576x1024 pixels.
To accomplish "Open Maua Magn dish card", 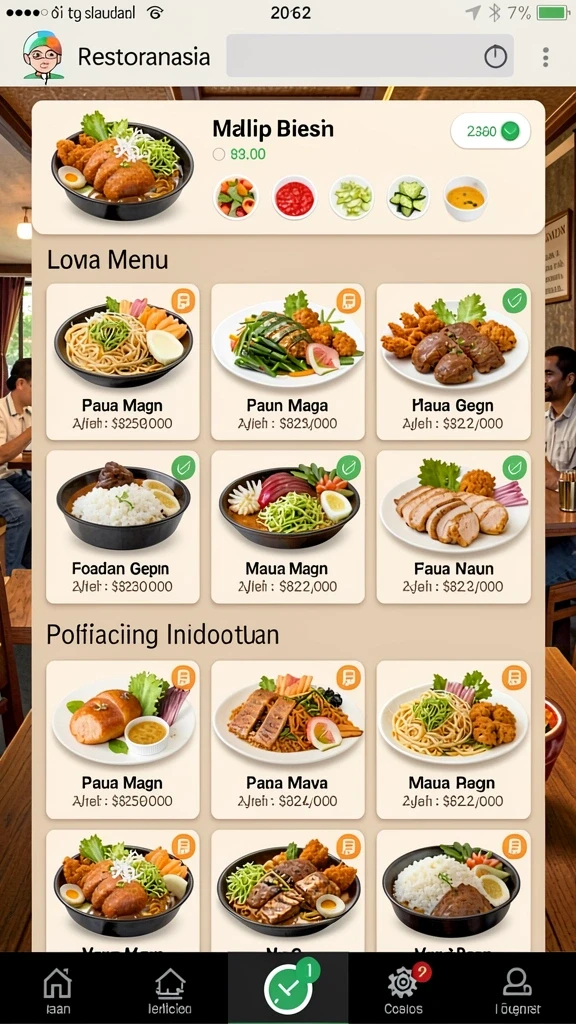I will pyautogui.click(x=287, y=526).
